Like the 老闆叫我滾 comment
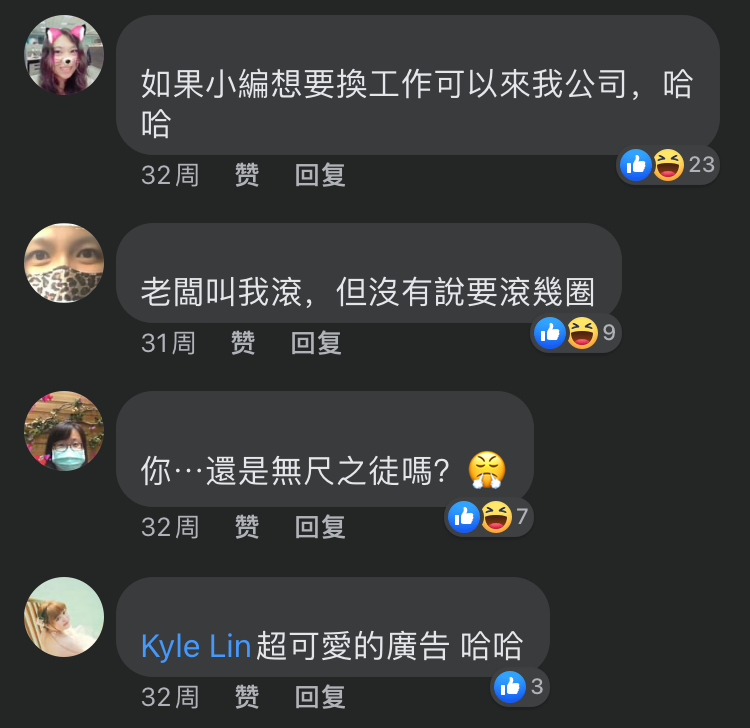The image size is (750, 728). coord(242,343)
